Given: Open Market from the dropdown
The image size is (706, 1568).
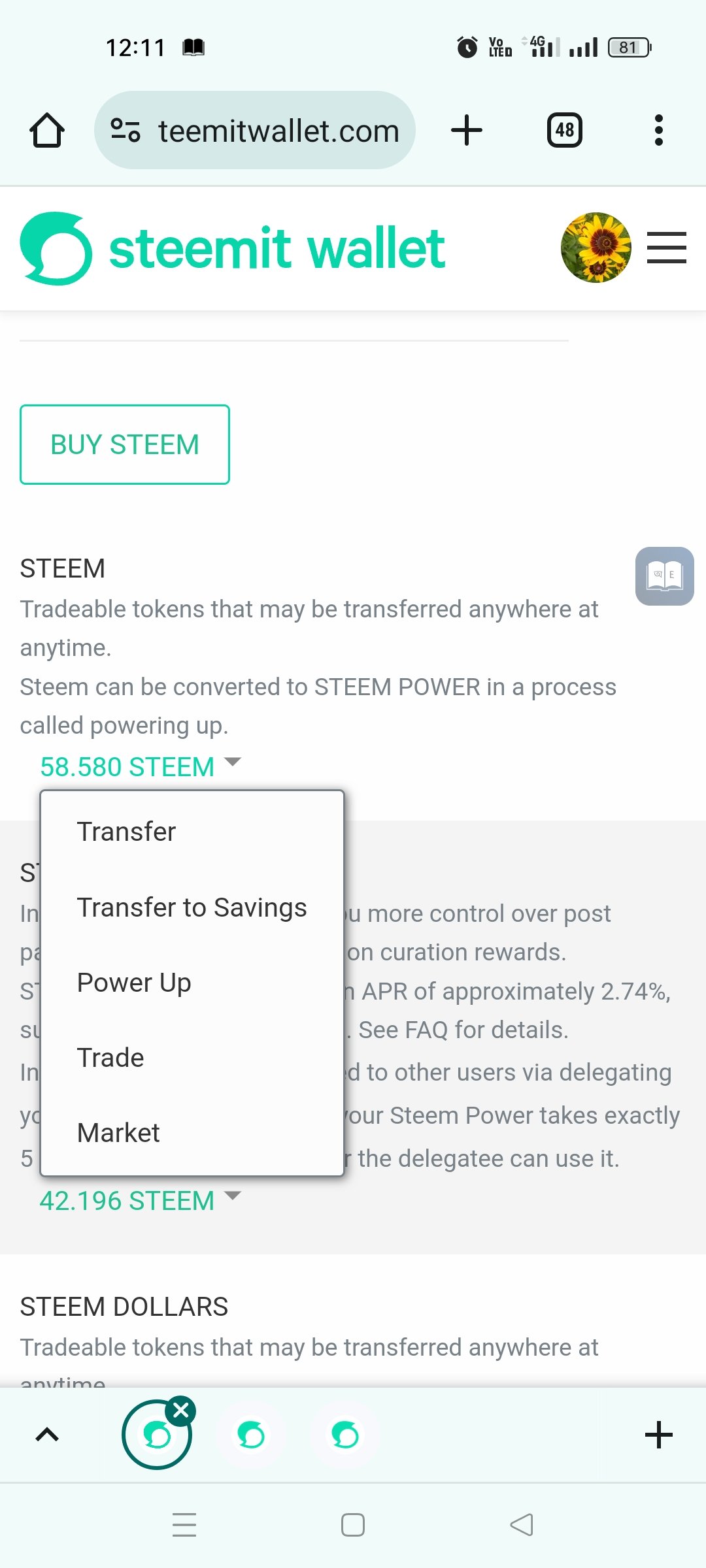Looking at the screenshot, I should [x=118, y=1133].
